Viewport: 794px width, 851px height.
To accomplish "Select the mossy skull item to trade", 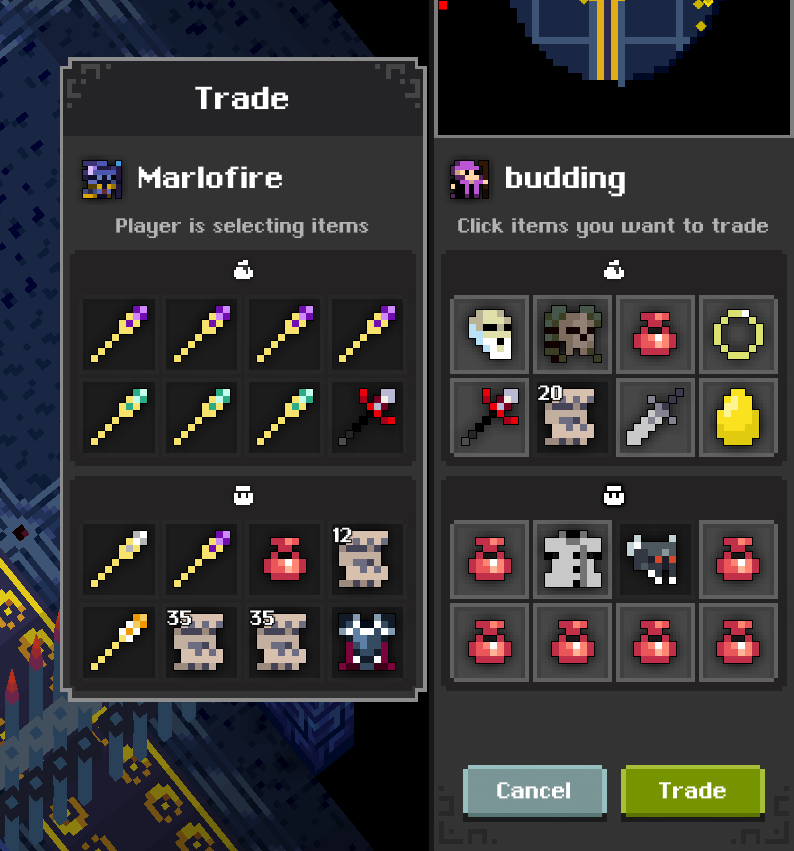I will [x=572, y=334].
